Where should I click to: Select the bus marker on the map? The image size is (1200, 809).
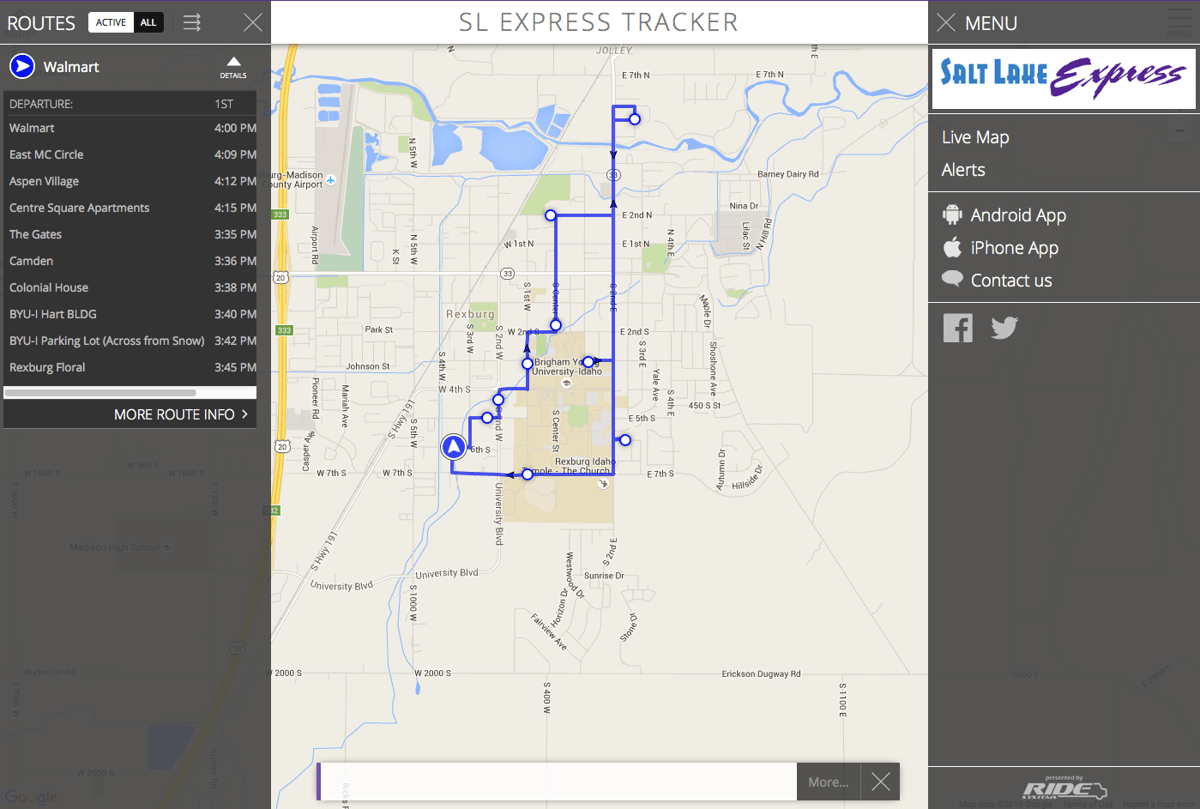454,447
